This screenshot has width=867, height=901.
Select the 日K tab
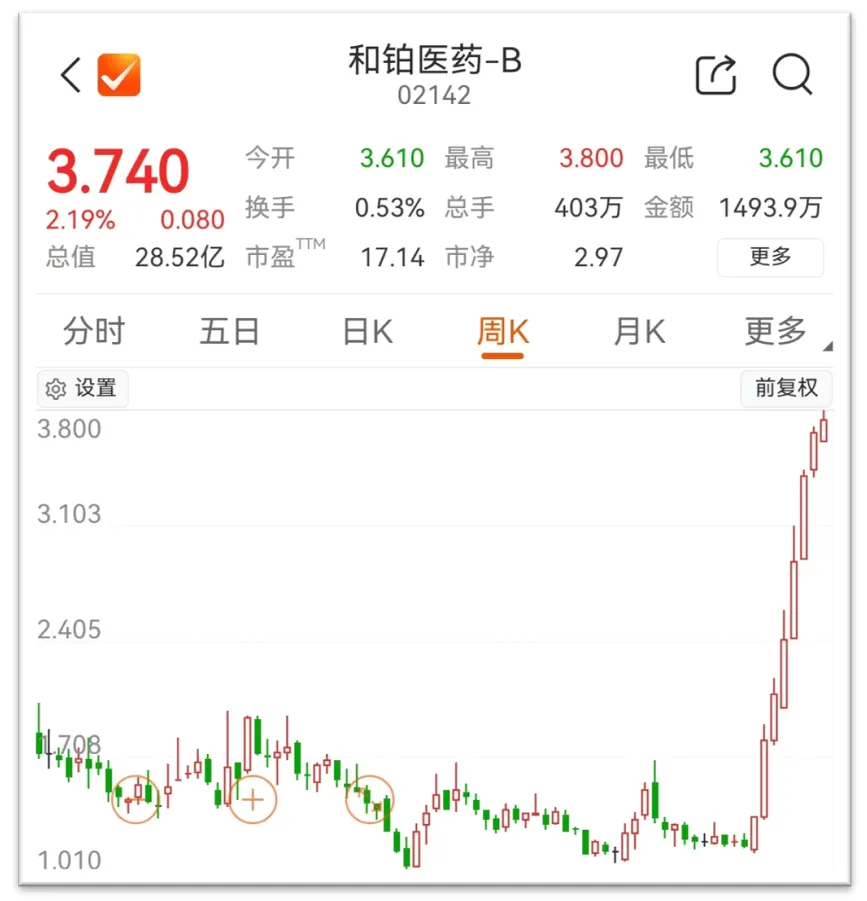coord(367,331)
